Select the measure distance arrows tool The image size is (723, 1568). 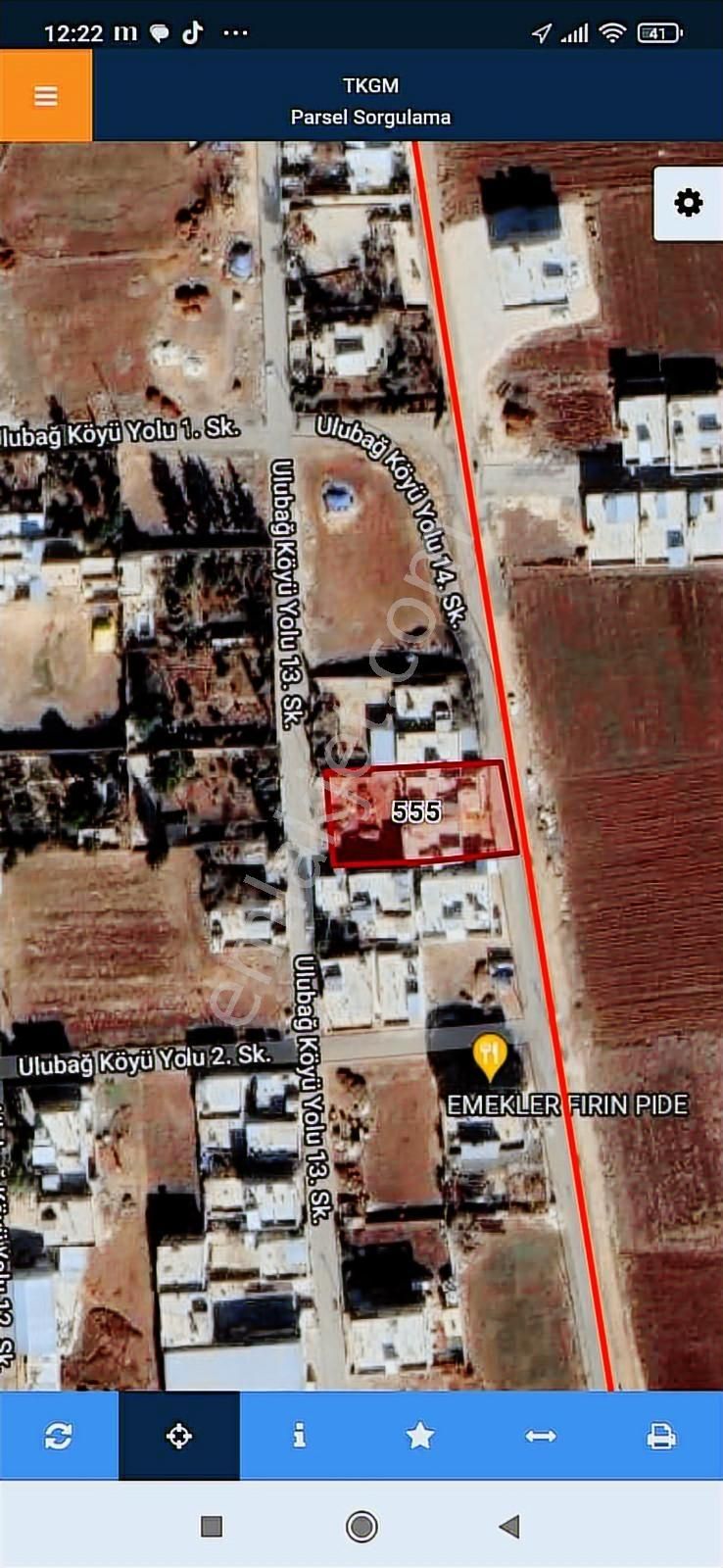coord(541,1436)
